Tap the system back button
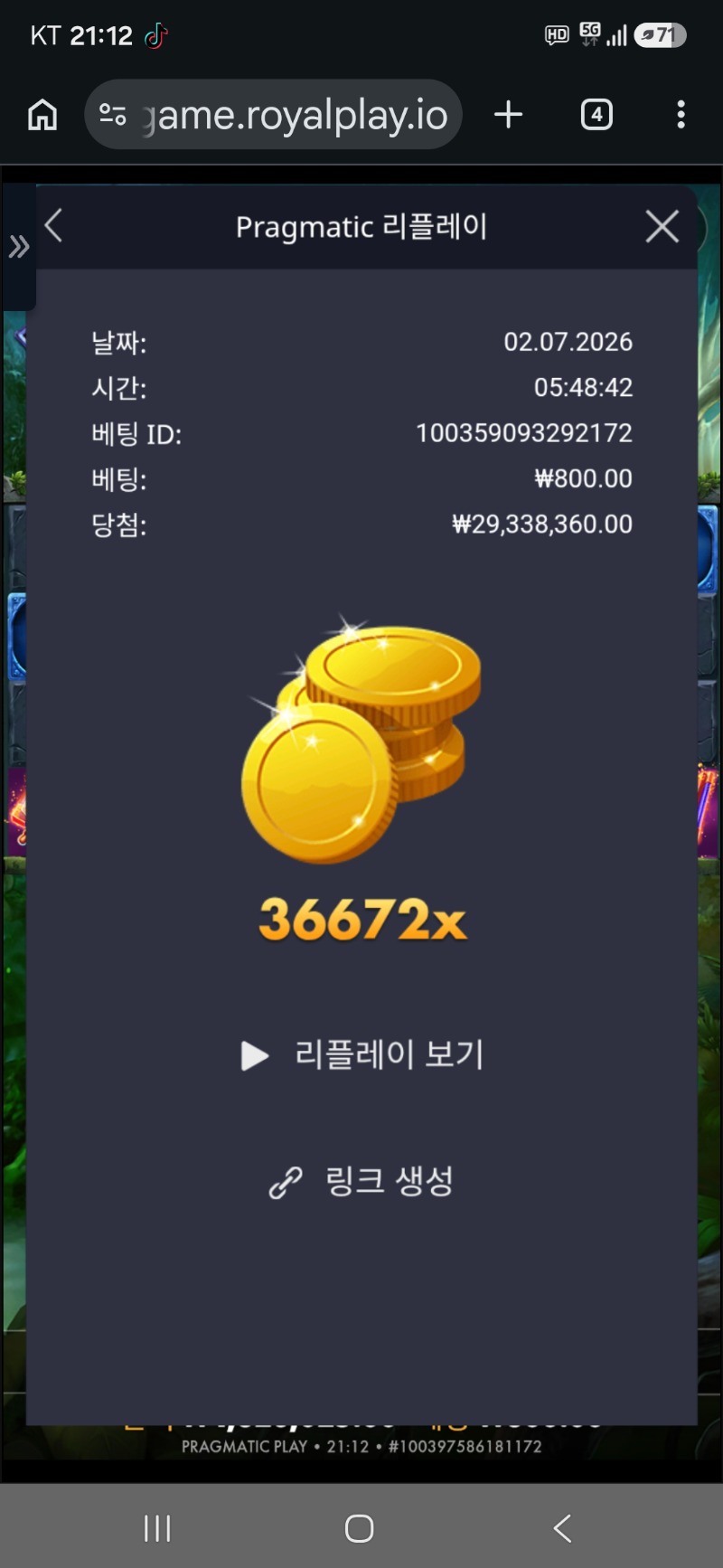This screenshot has height=1568, width=723. click(562, 1528)
